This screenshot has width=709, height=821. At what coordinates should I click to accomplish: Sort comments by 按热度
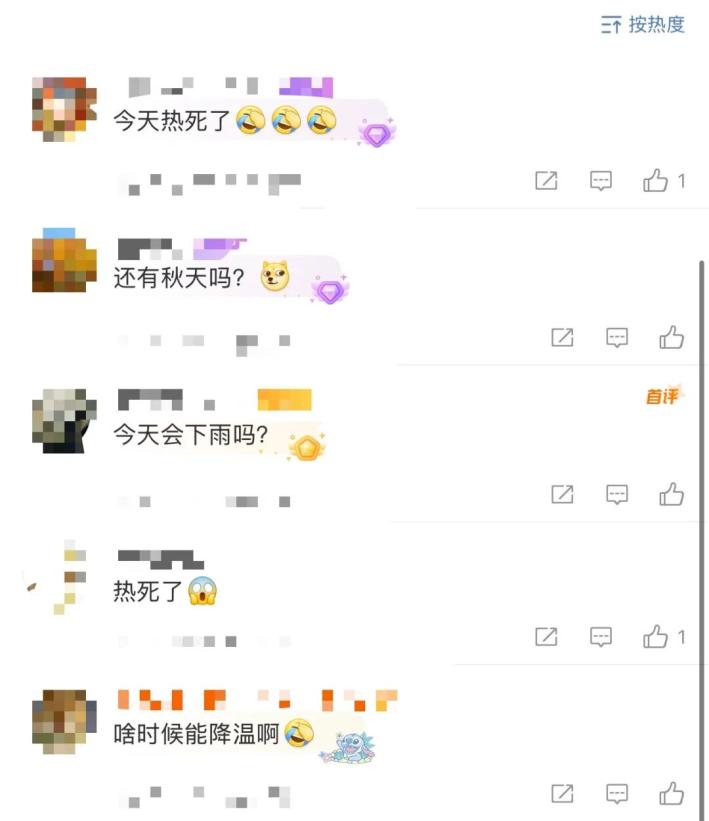[643, 25]
